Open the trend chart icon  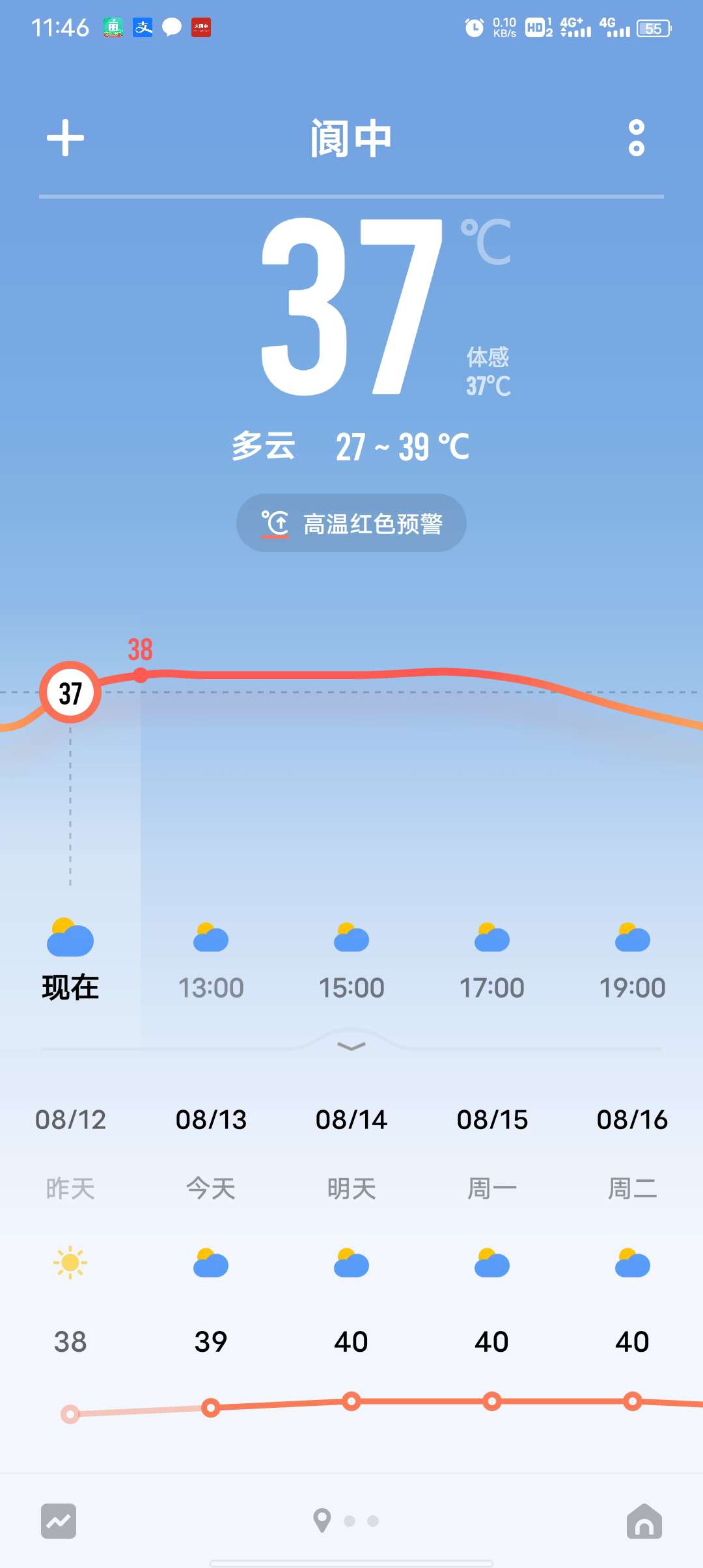point(59,1521)
